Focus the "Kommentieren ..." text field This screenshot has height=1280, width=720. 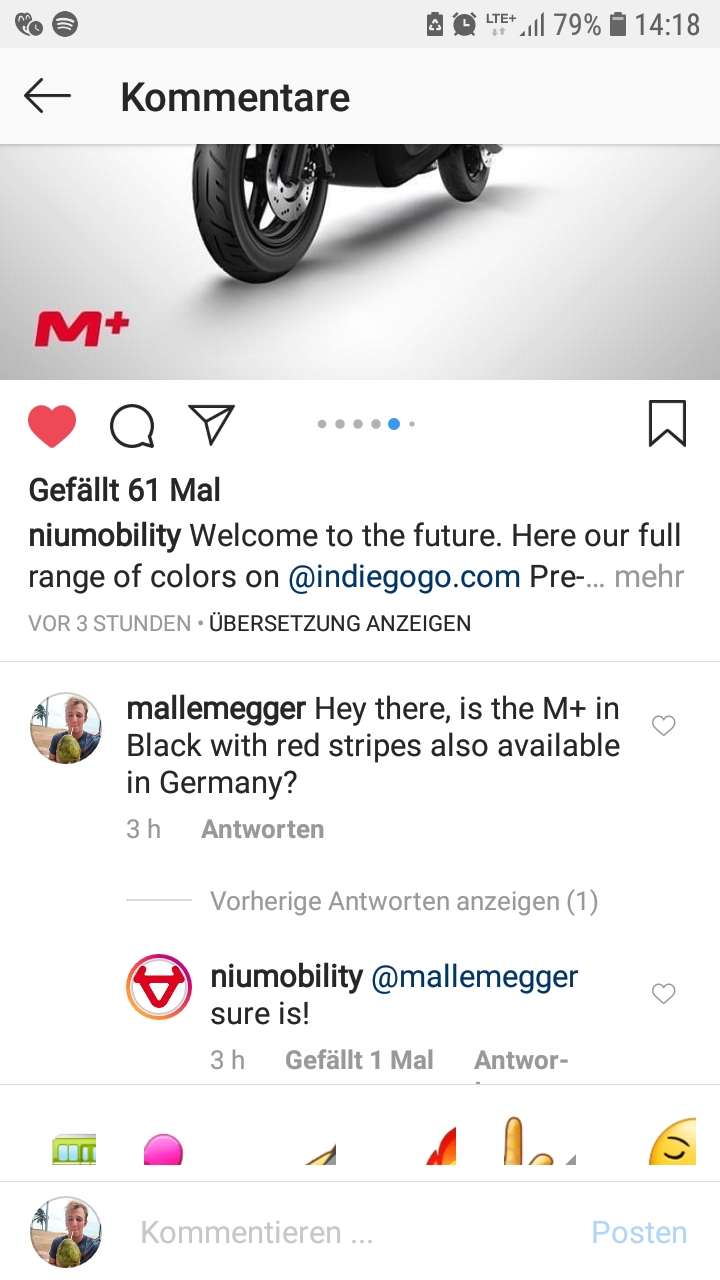tap(340, 1232)
